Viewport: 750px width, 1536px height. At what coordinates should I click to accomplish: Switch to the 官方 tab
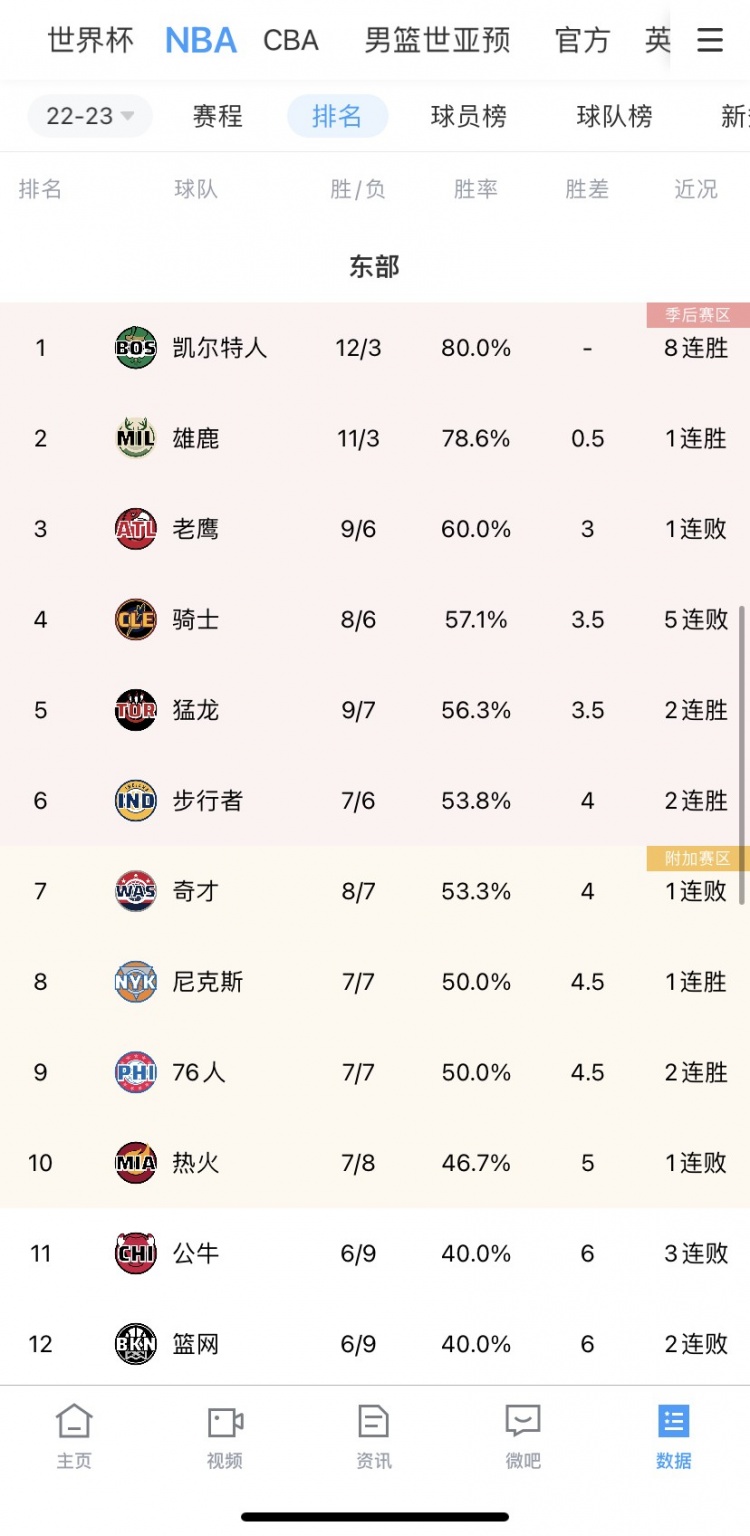[583, 40]
